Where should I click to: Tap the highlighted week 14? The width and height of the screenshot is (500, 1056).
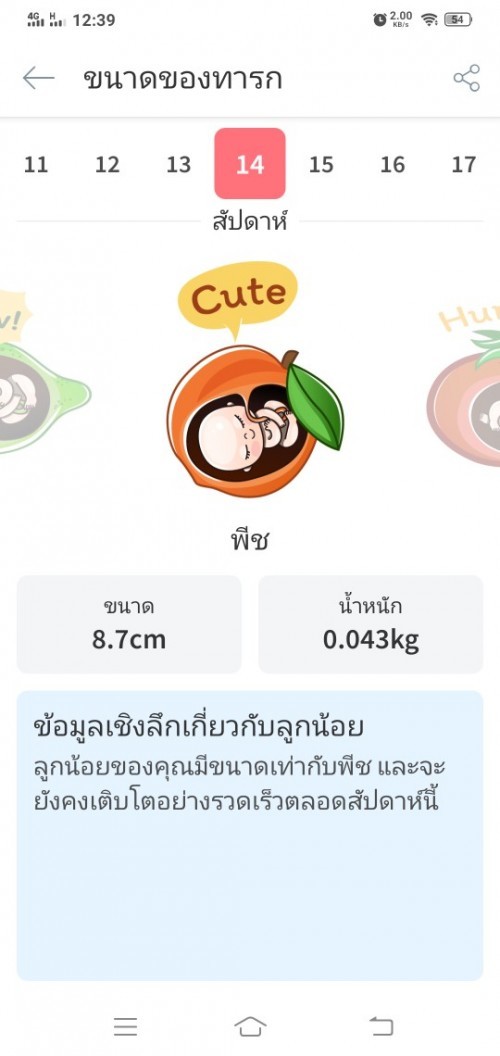[x=250, y=164]
